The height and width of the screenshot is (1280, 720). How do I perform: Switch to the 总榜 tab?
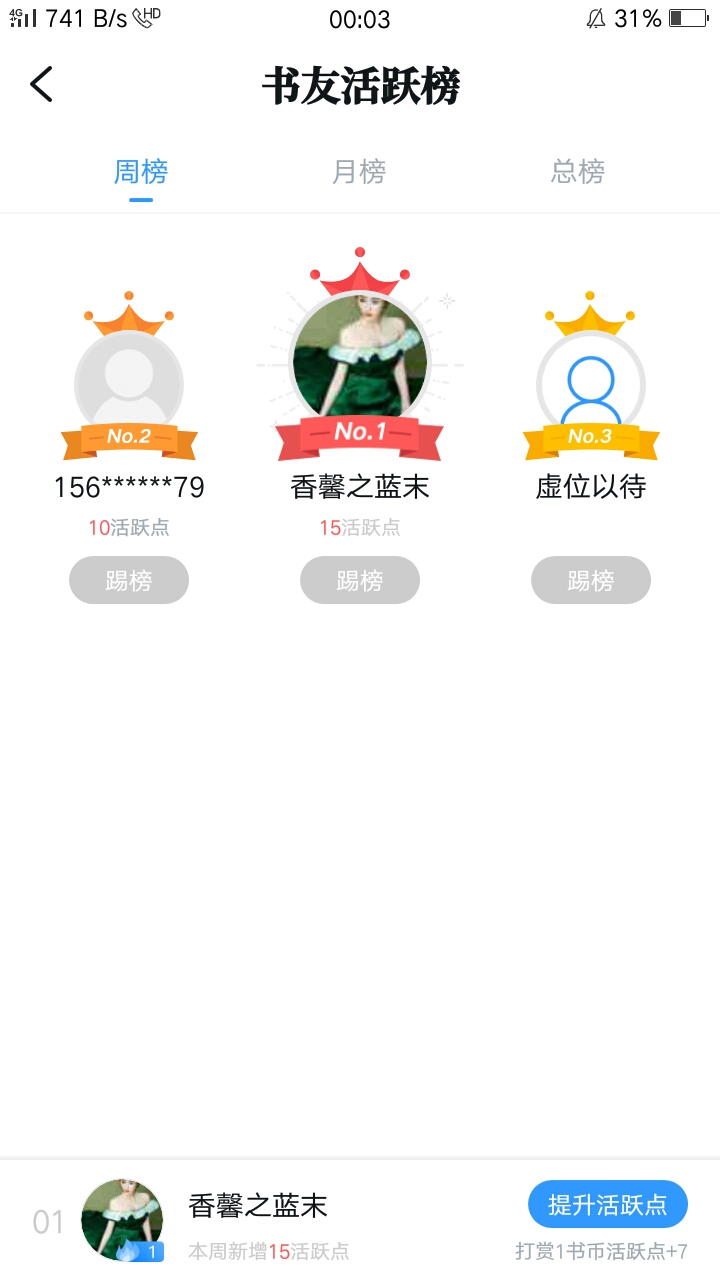pos(578,172)
